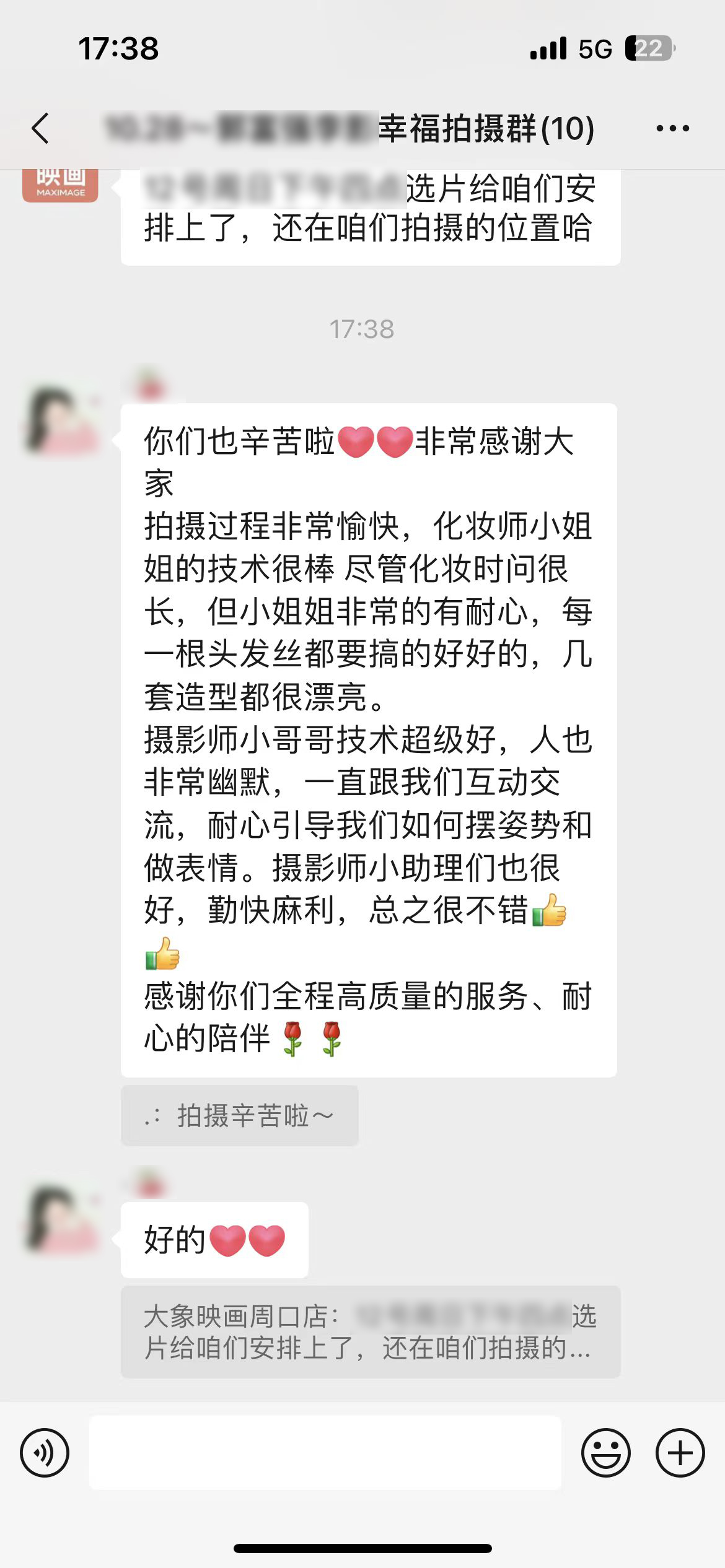The image size is (725, 1568).
Task: Tap the message text input field
Action: [325, 1453]
